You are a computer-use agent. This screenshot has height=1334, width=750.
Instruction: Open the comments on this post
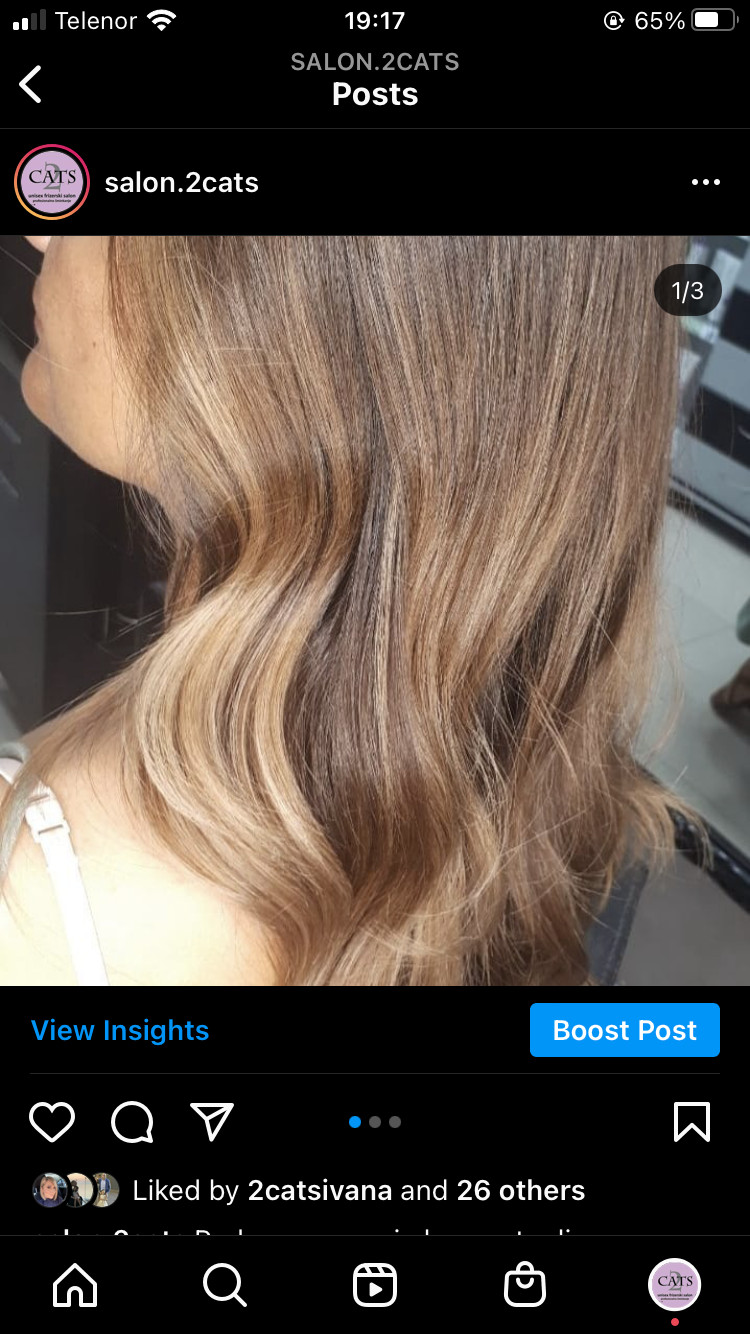click(132, 1122)
